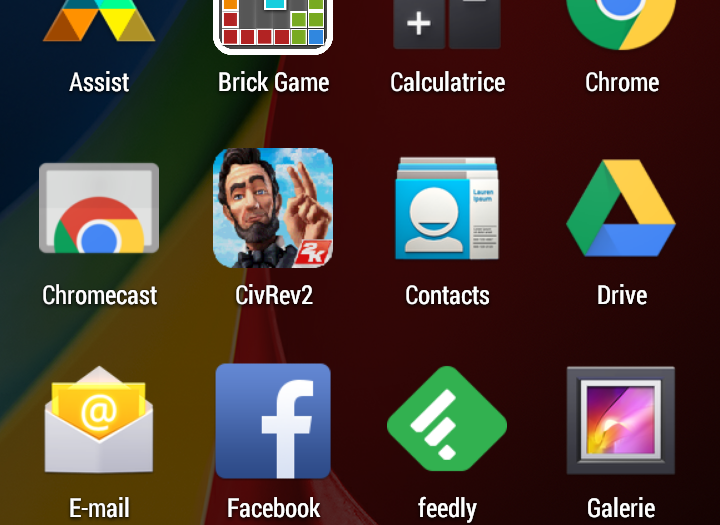Open the Calculatrice app

click(447, 25)
